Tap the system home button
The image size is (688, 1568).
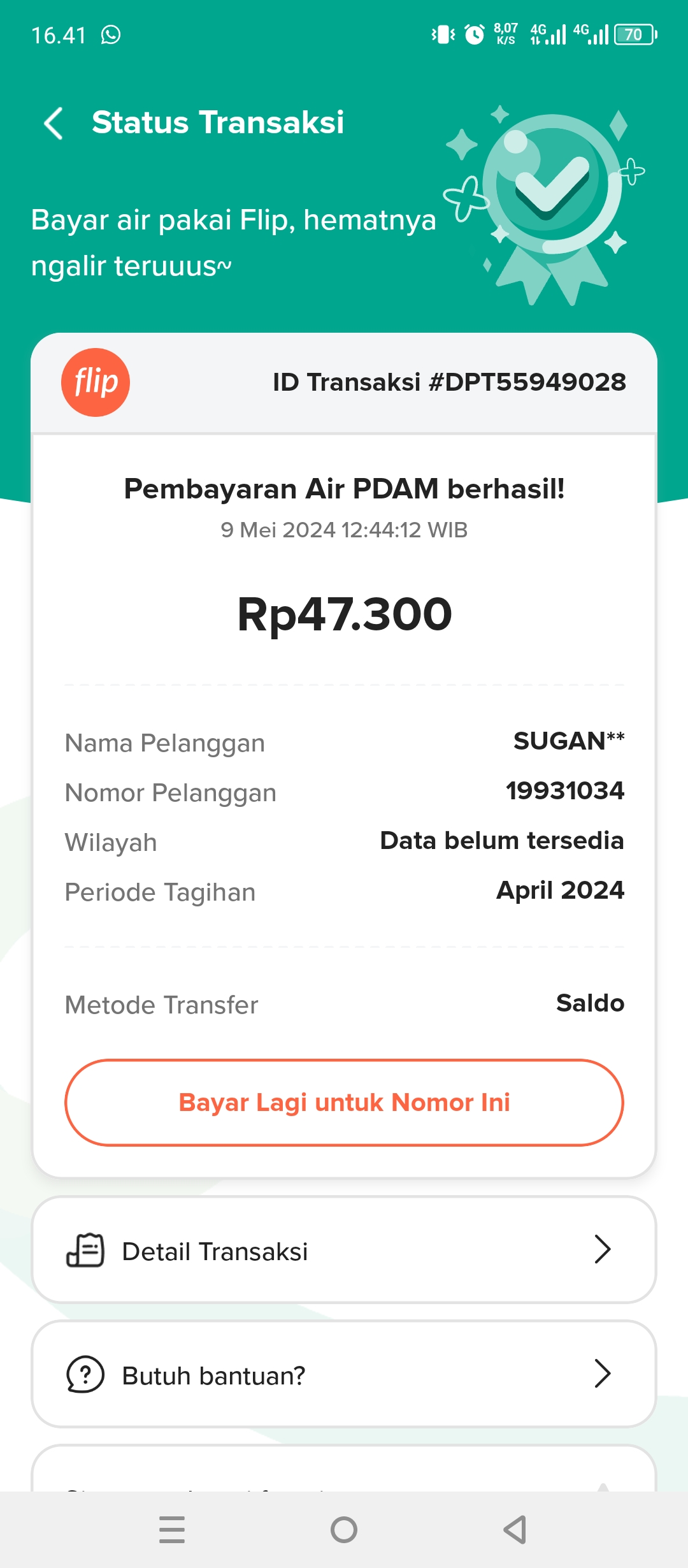344,1529
